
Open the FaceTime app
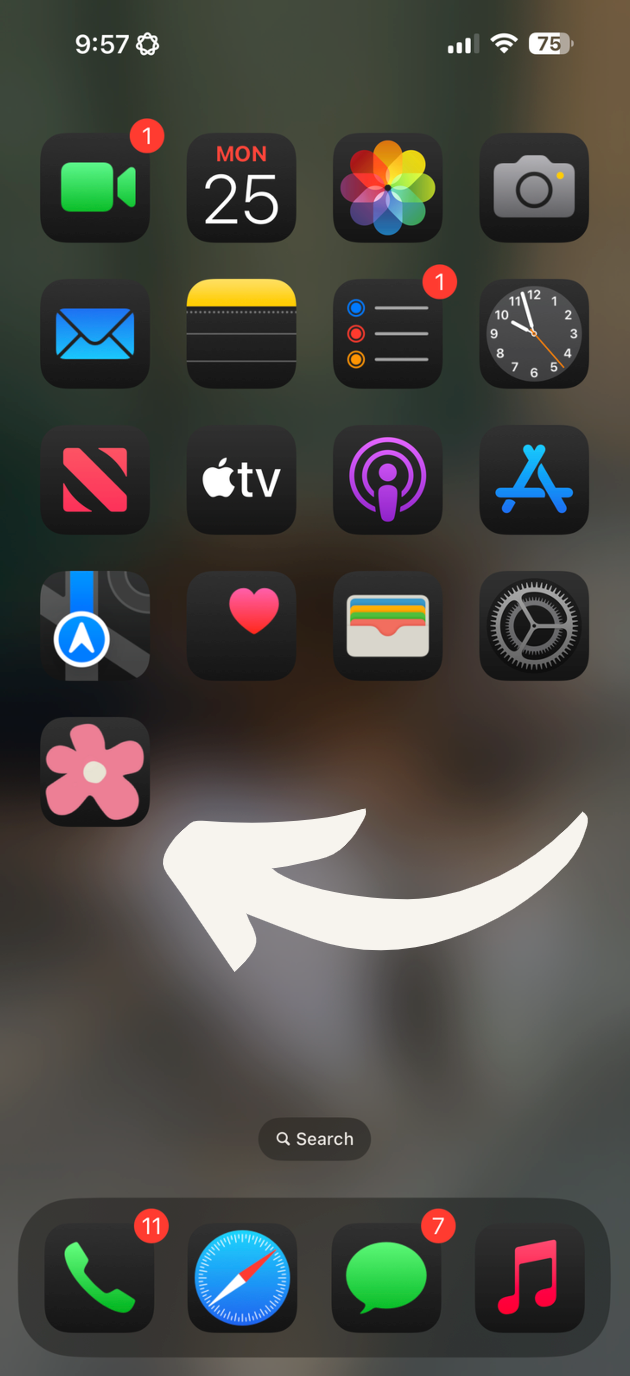pyautogui.click(x=95, y=188)
